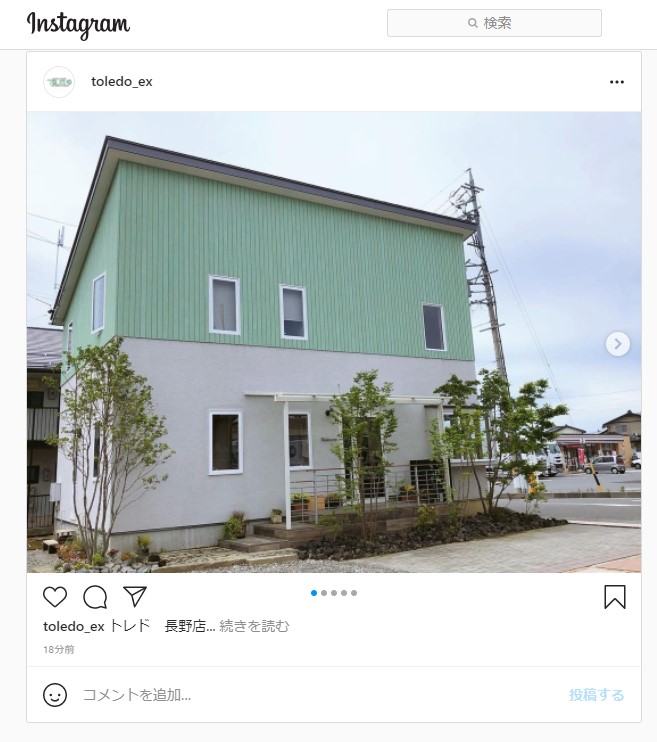
Task: Tap the 検索 search field
Action: click(494, 23)
